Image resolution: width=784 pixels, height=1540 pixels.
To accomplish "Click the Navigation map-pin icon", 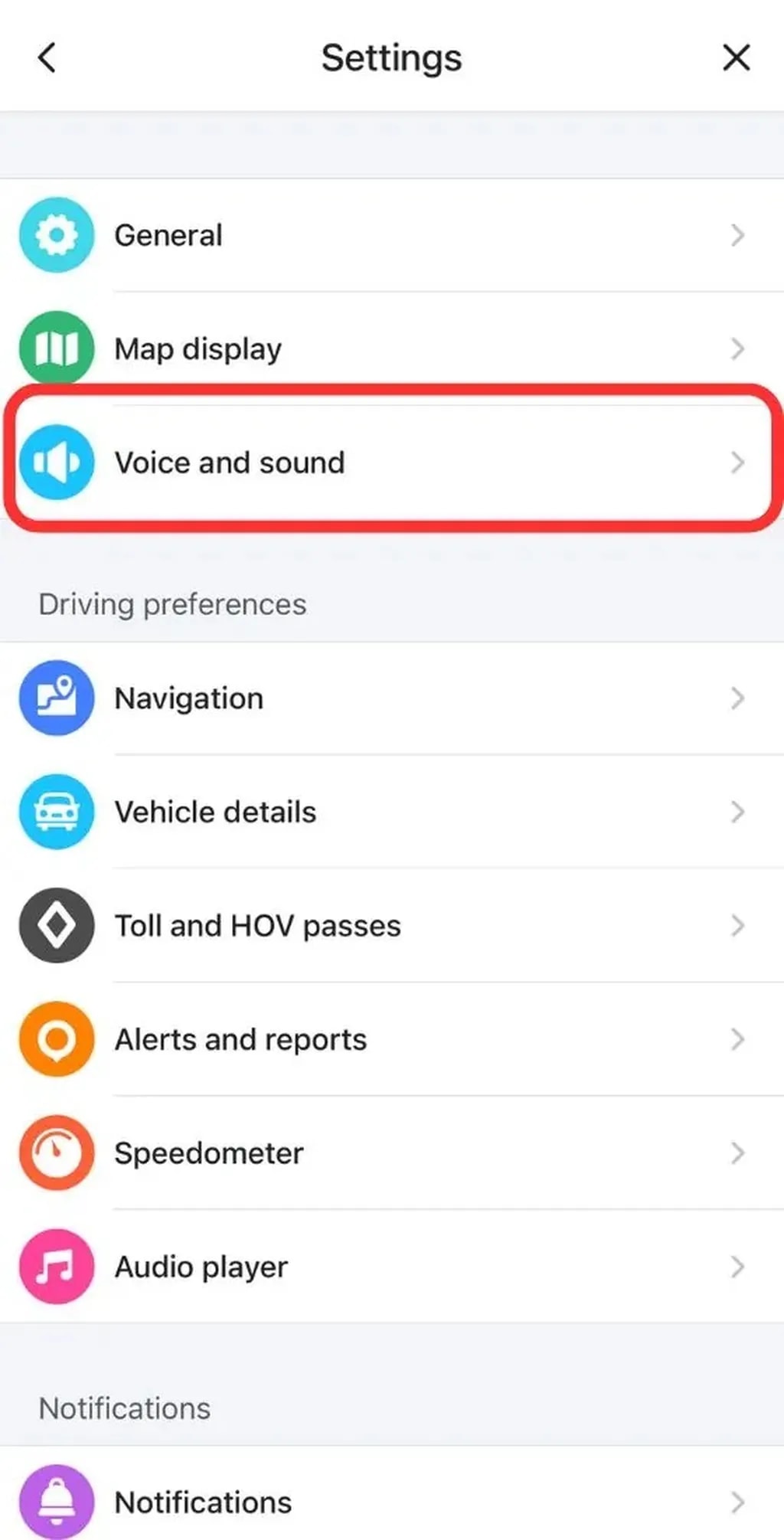I will pos(57,698).
